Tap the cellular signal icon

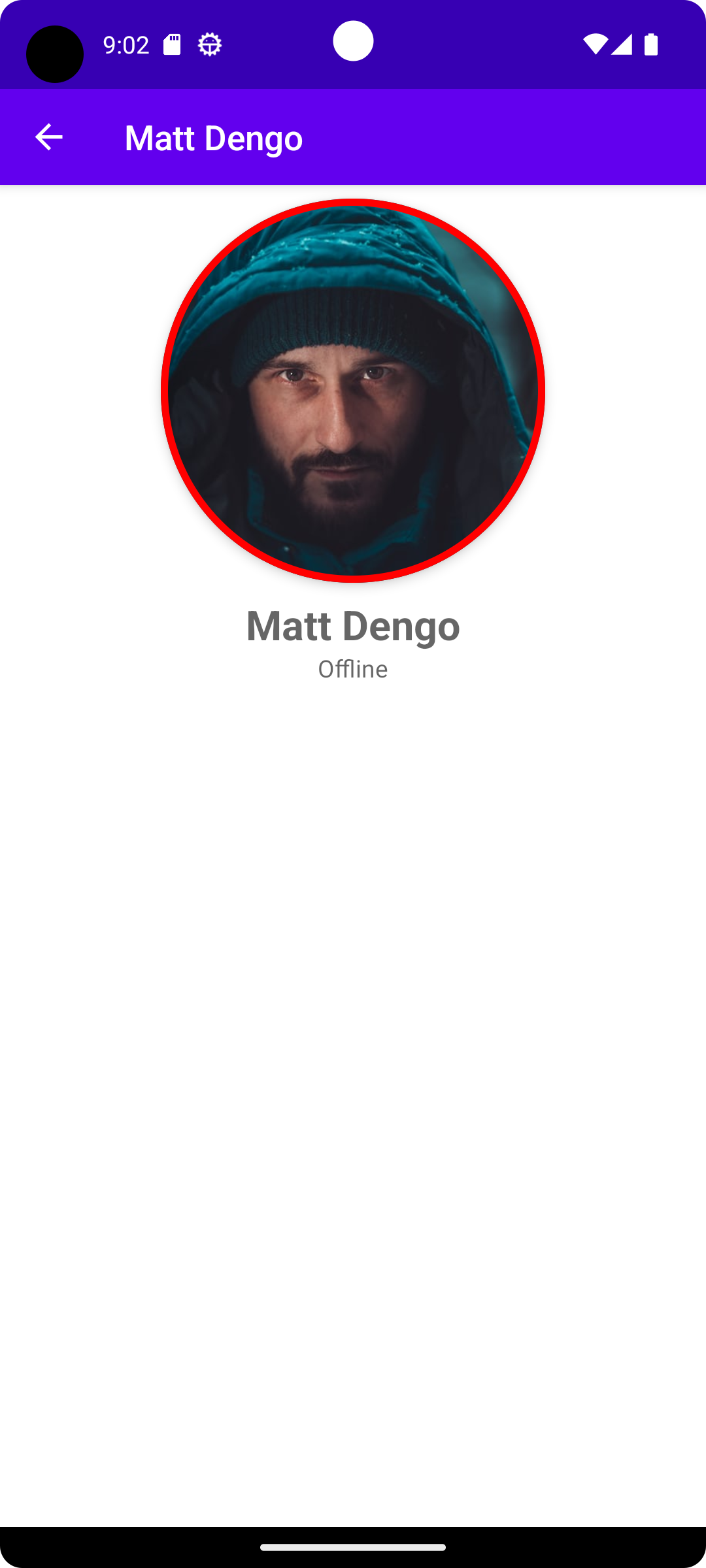[x=622, y=44]
